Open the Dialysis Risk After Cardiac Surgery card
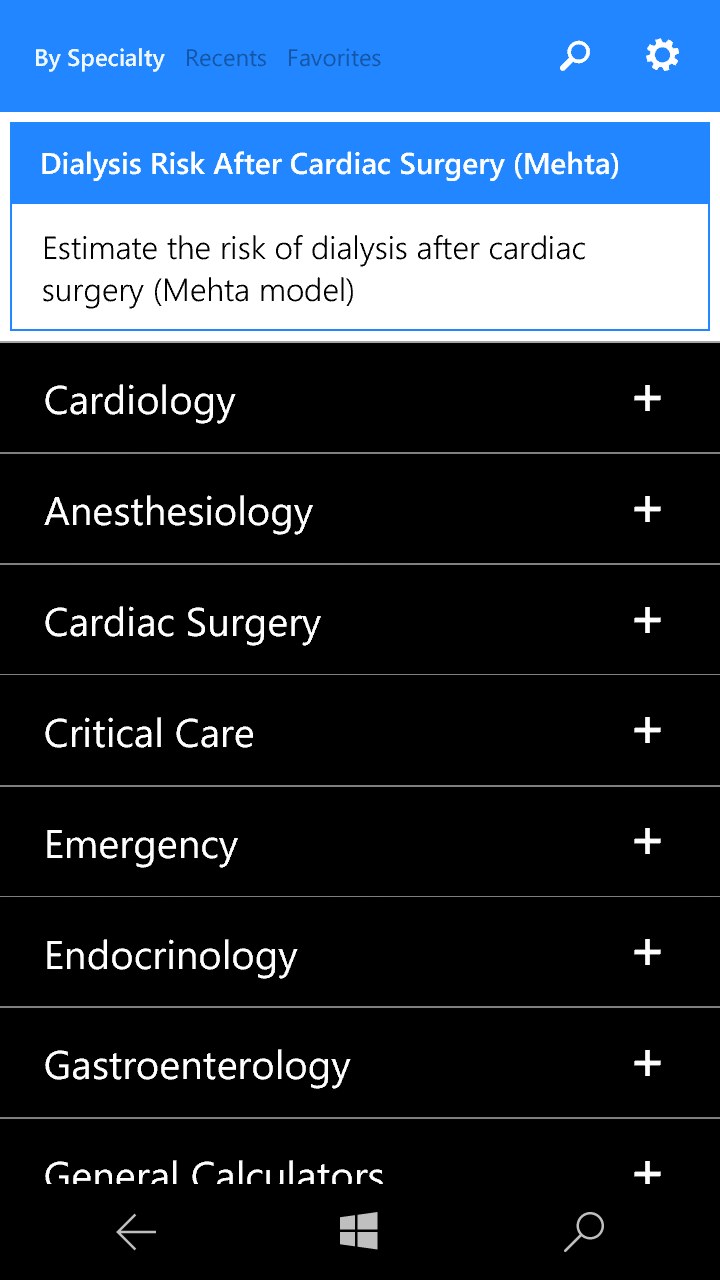The height and width of the screenshot is (1280, 720). (x=359, y=225)
